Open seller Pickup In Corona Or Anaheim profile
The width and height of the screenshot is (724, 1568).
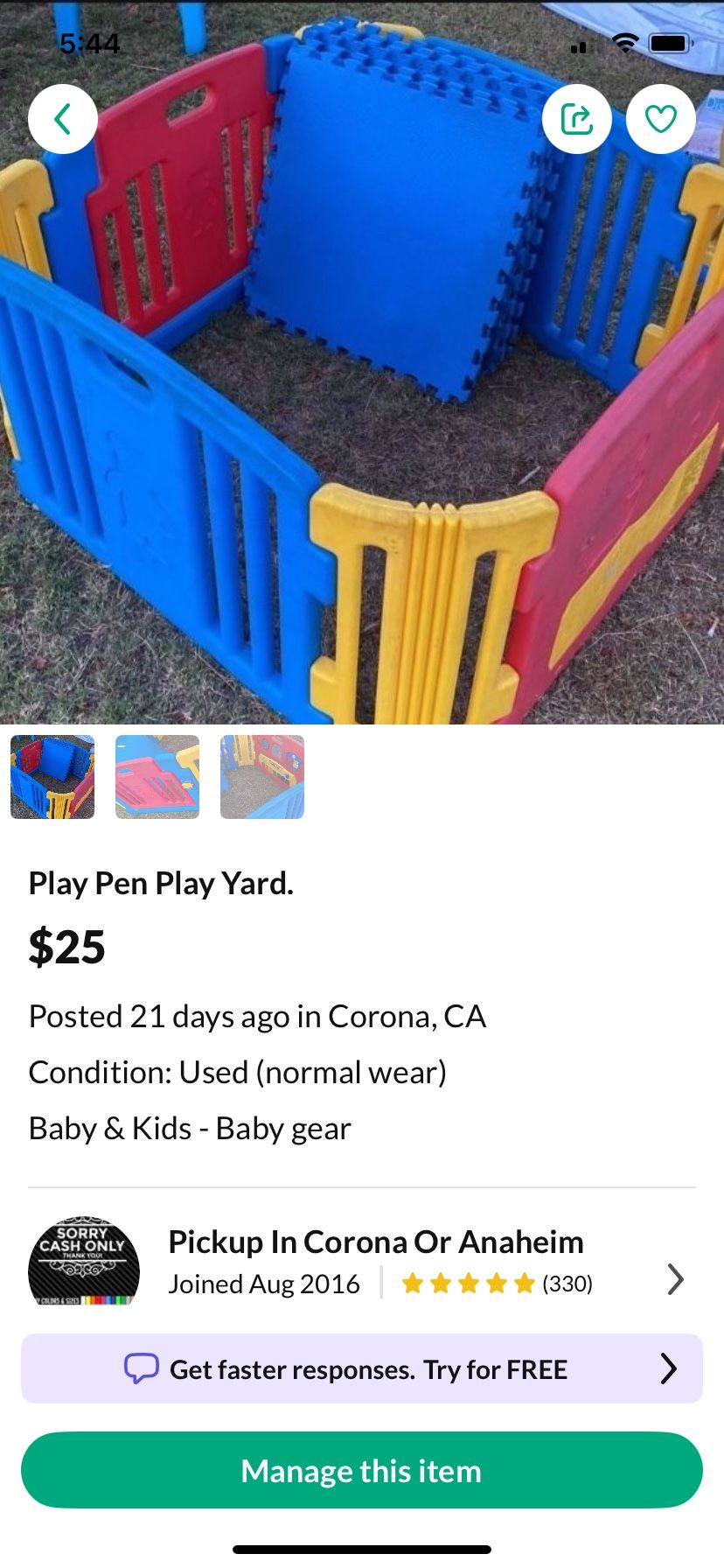point(376,1261)
